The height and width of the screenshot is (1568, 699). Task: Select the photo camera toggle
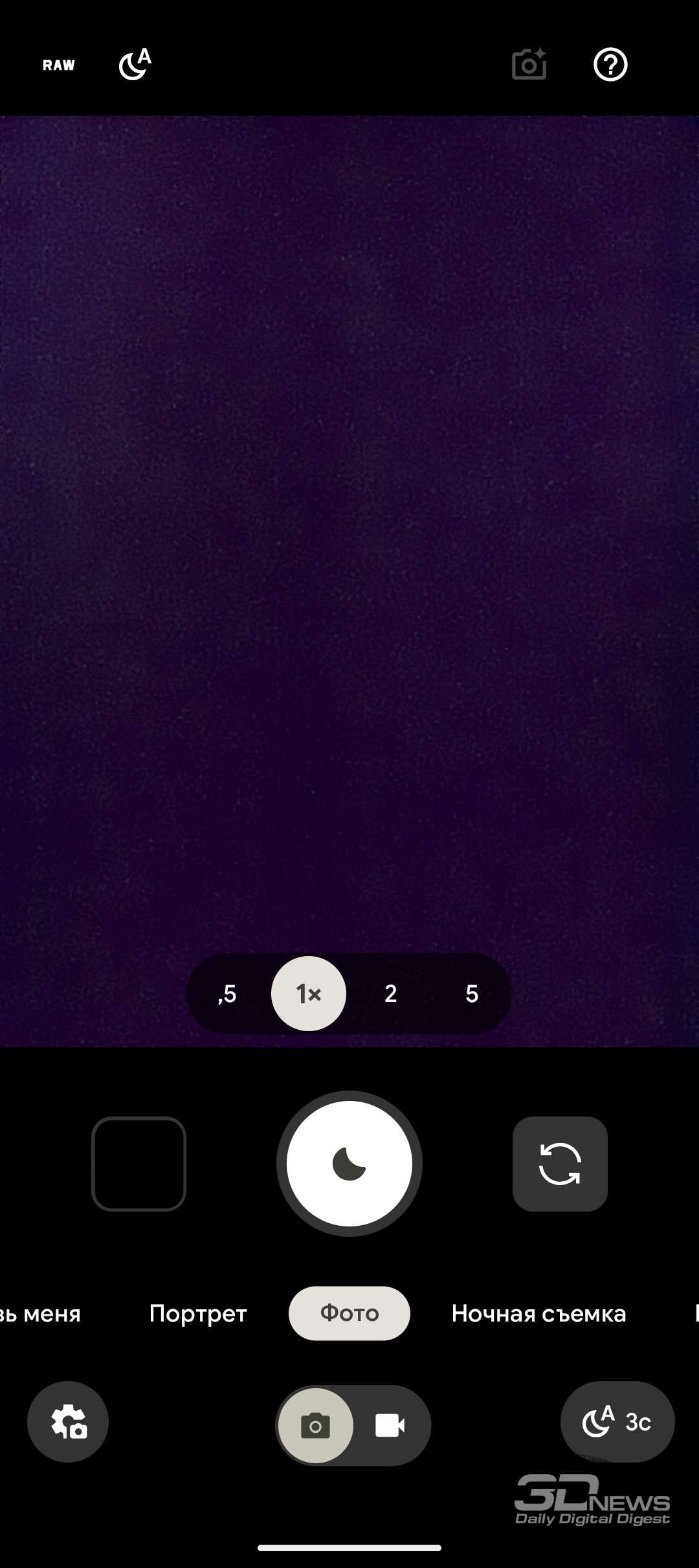click(x=315, y=1426)
